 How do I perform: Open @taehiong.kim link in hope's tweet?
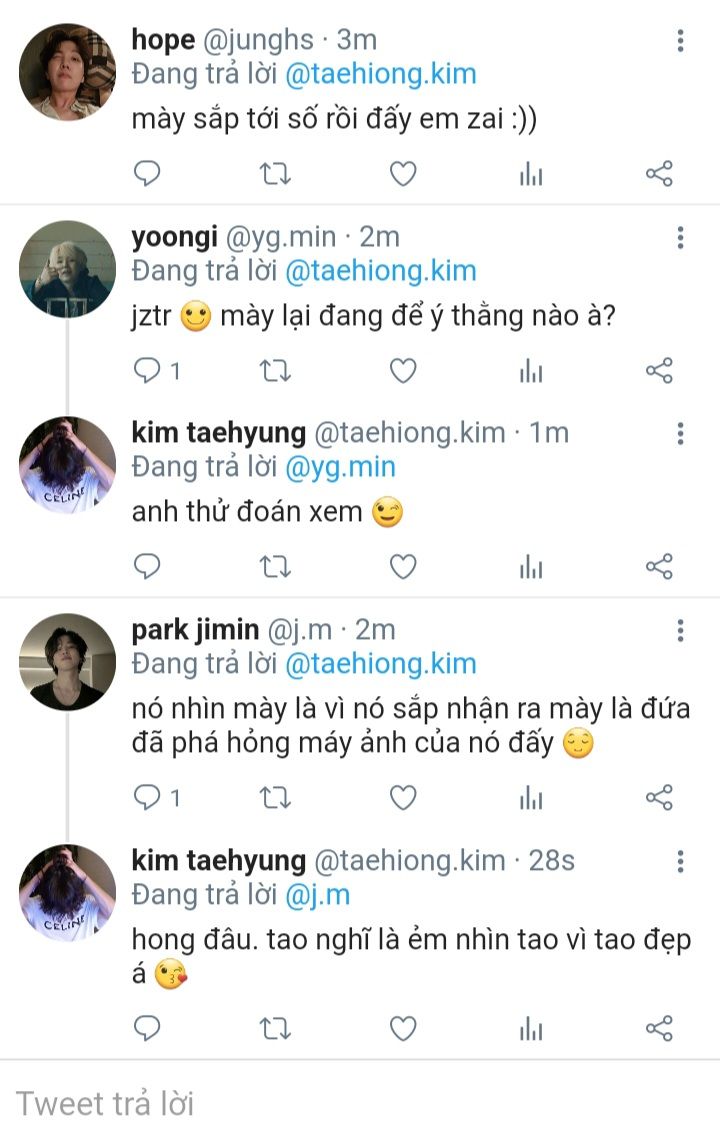[380, 74]
